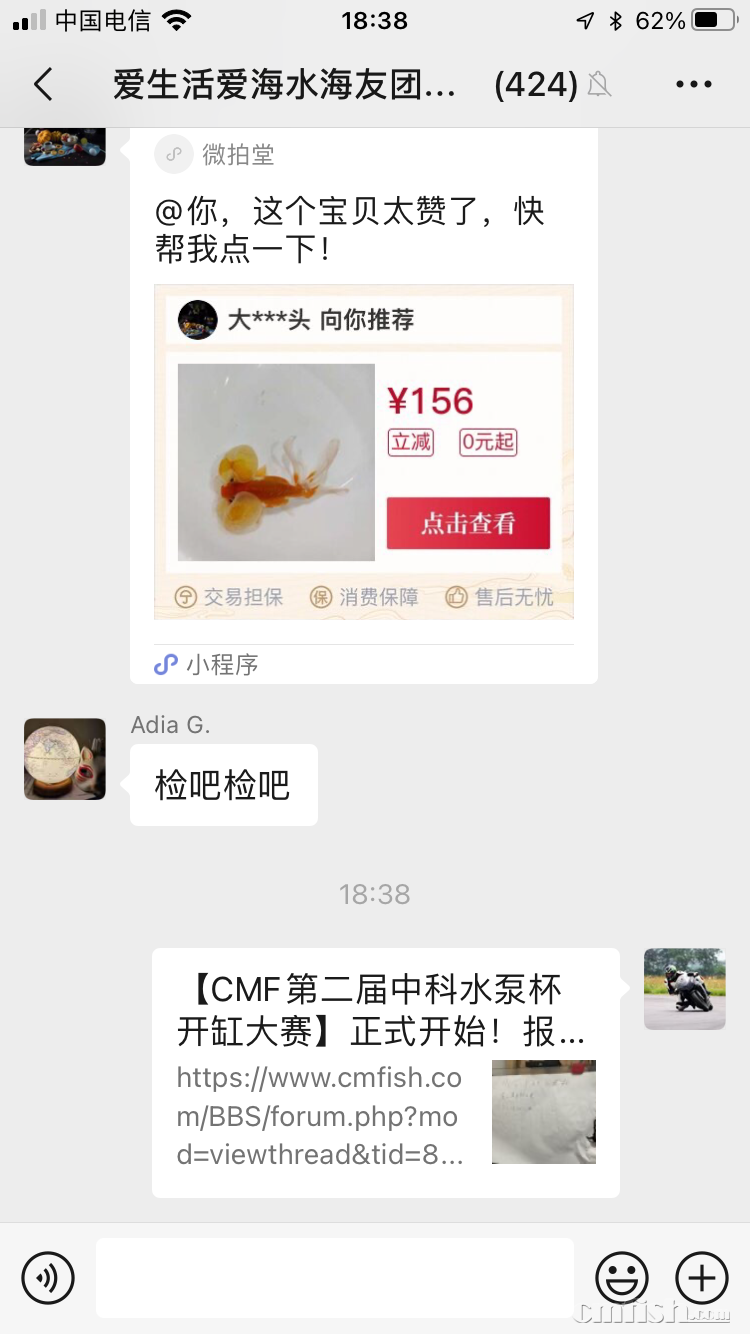The height and width of the screenshot is (1334, 750).
Task: View Adia G.'s profile avatar
Action: click(65, 759)
